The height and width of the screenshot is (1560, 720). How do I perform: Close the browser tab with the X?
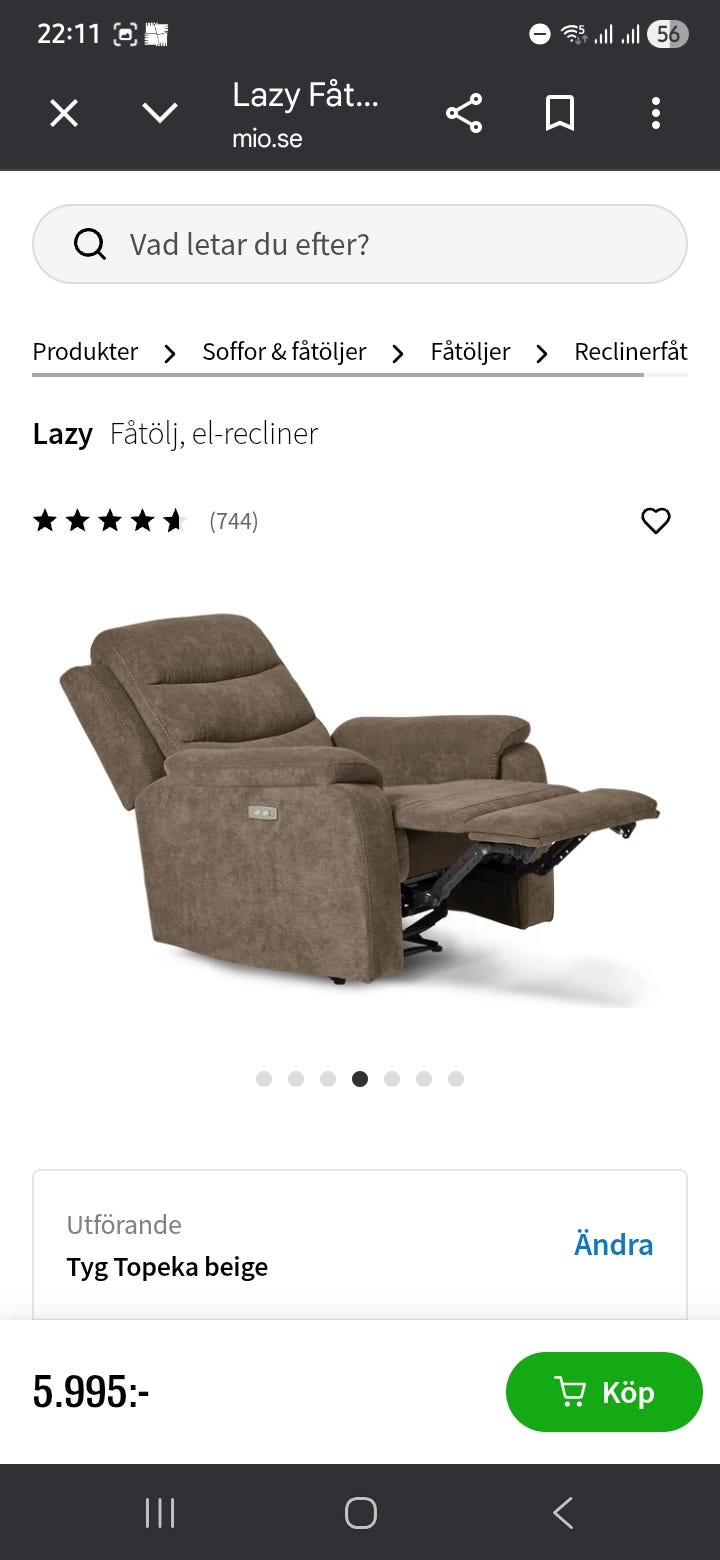pos(64,114)
